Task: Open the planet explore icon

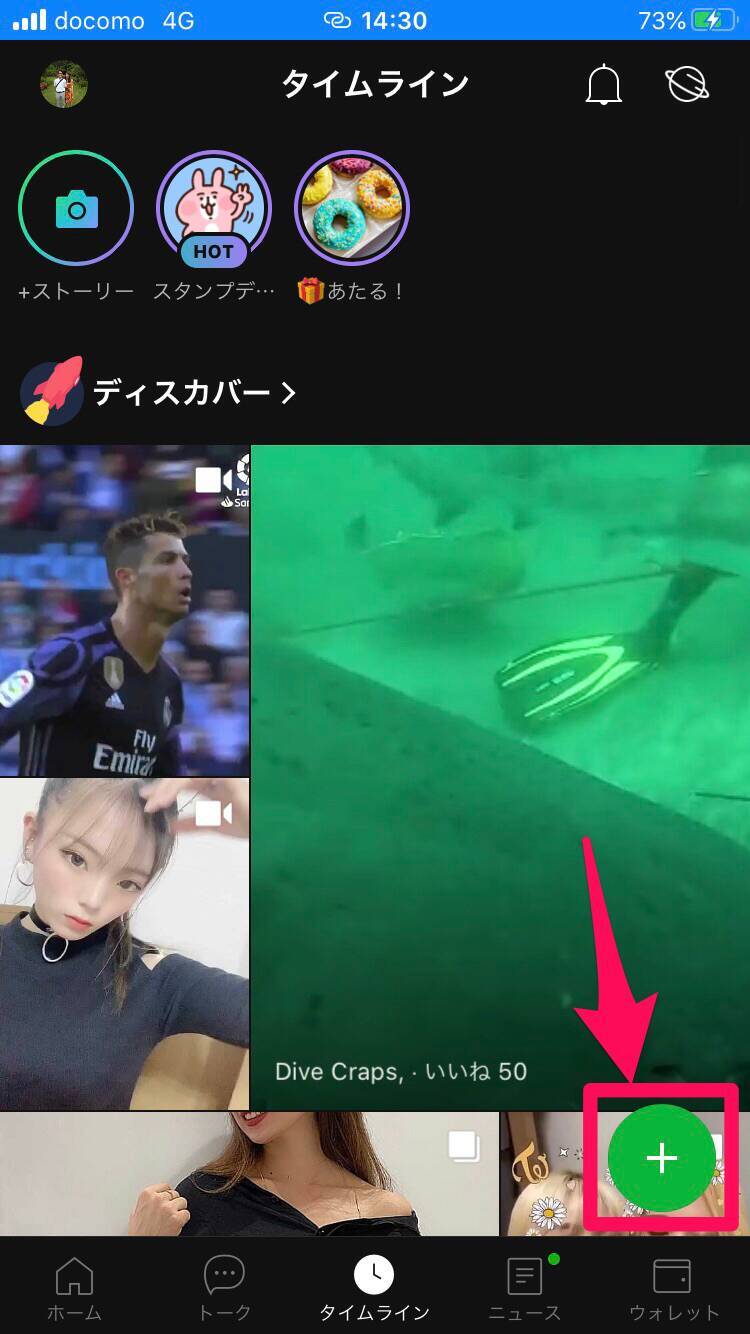Action: 687,86
